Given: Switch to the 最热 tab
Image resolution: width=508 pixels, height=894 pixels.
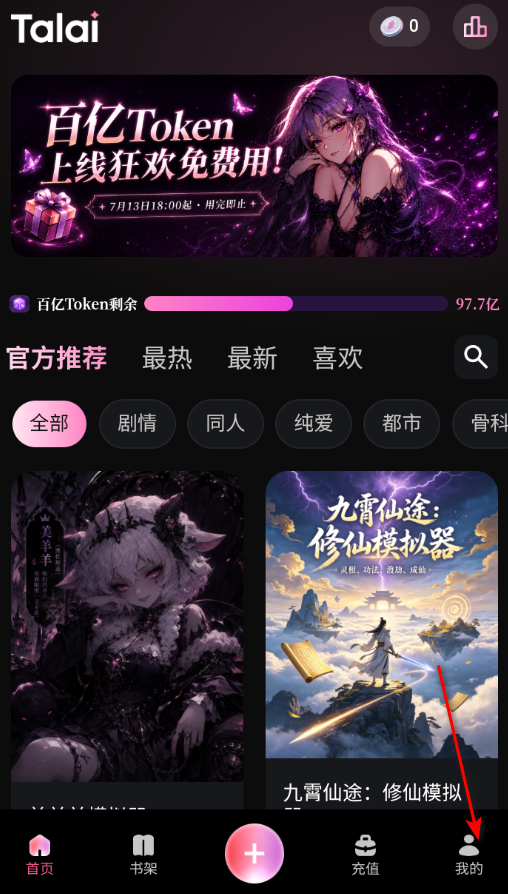Looking at the screenshot, I should click(x=167, y=359).
